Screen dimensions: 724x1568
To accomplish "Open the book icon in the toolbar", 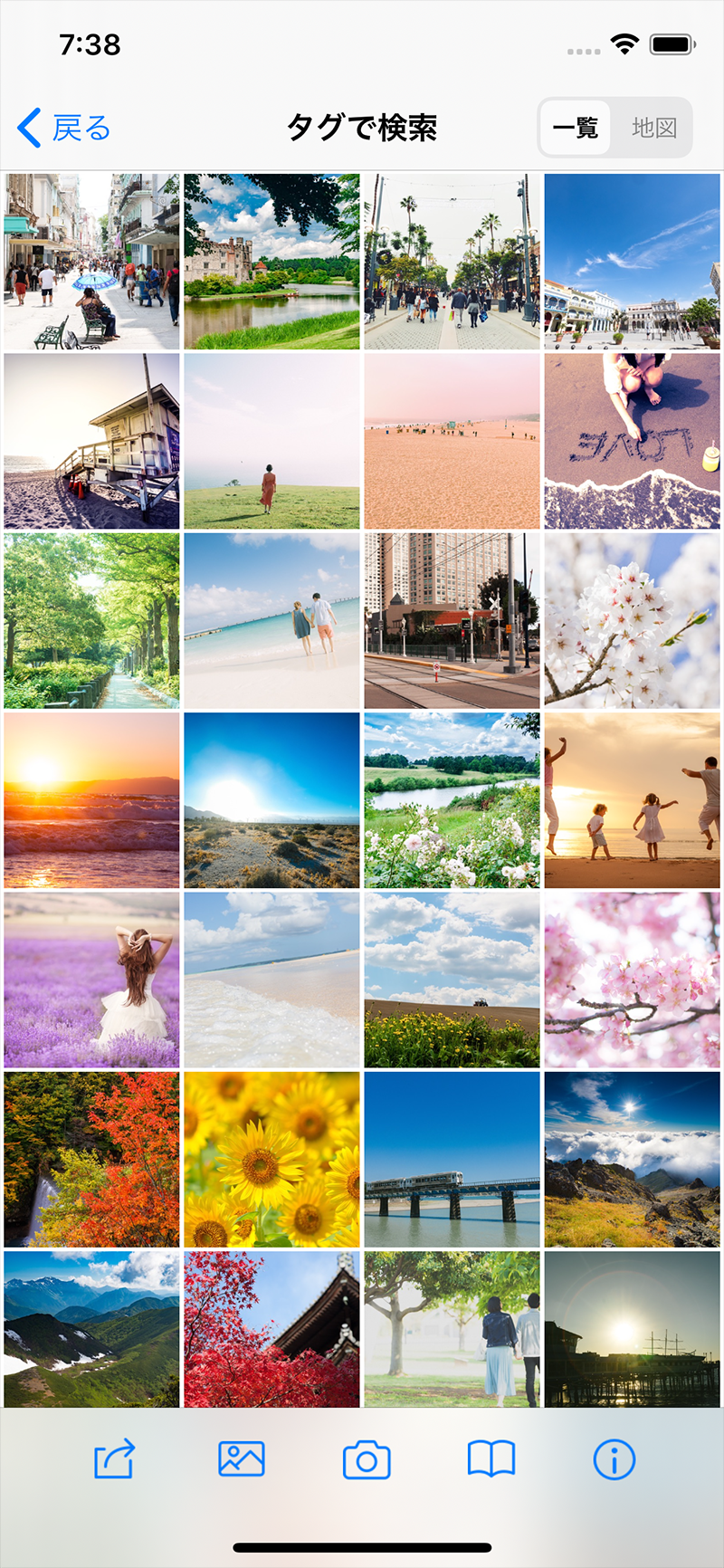I will click(x=491, y=1458).
